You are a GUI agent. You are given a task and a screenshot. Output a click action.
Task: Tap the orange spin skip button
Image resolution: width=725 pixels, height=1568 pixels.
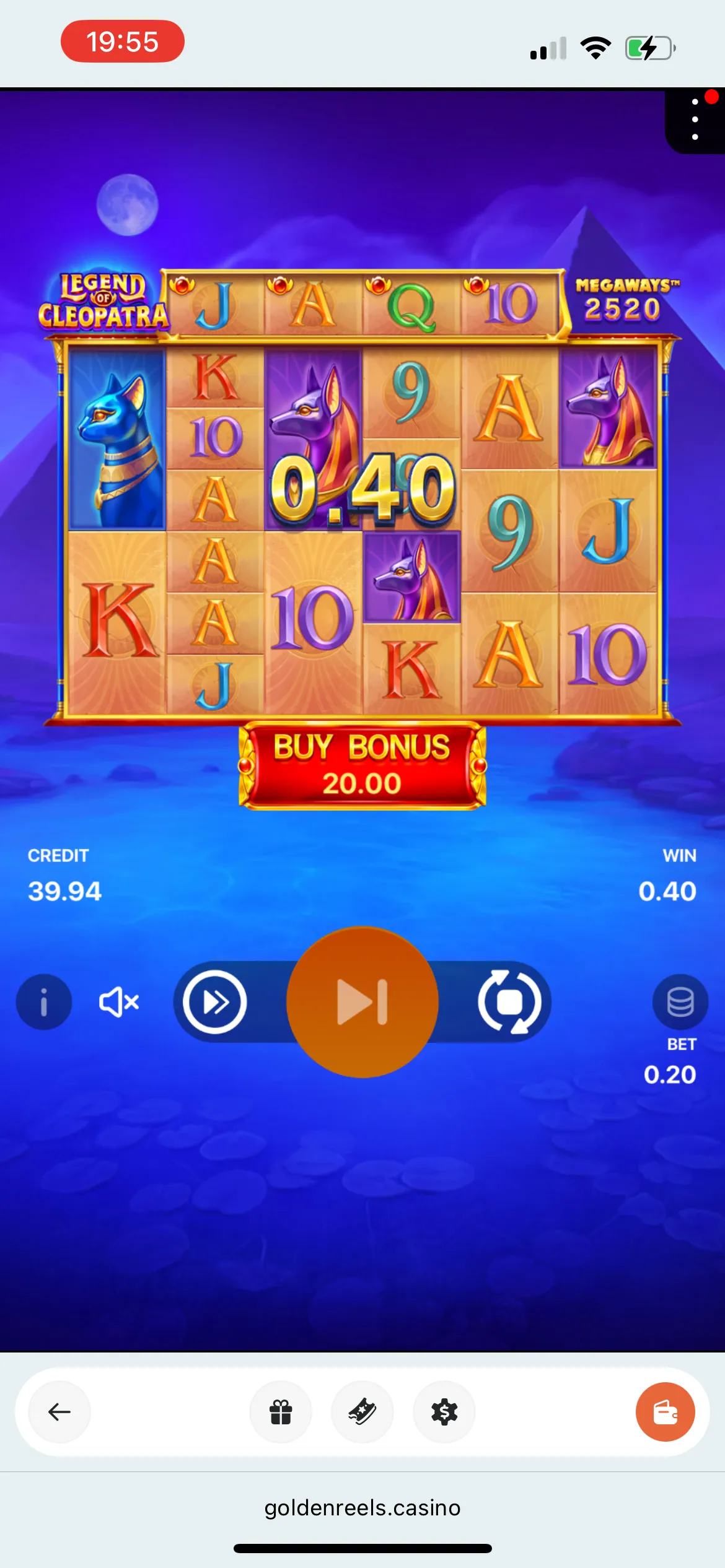pyautogui.click(x=362, y=1002)
